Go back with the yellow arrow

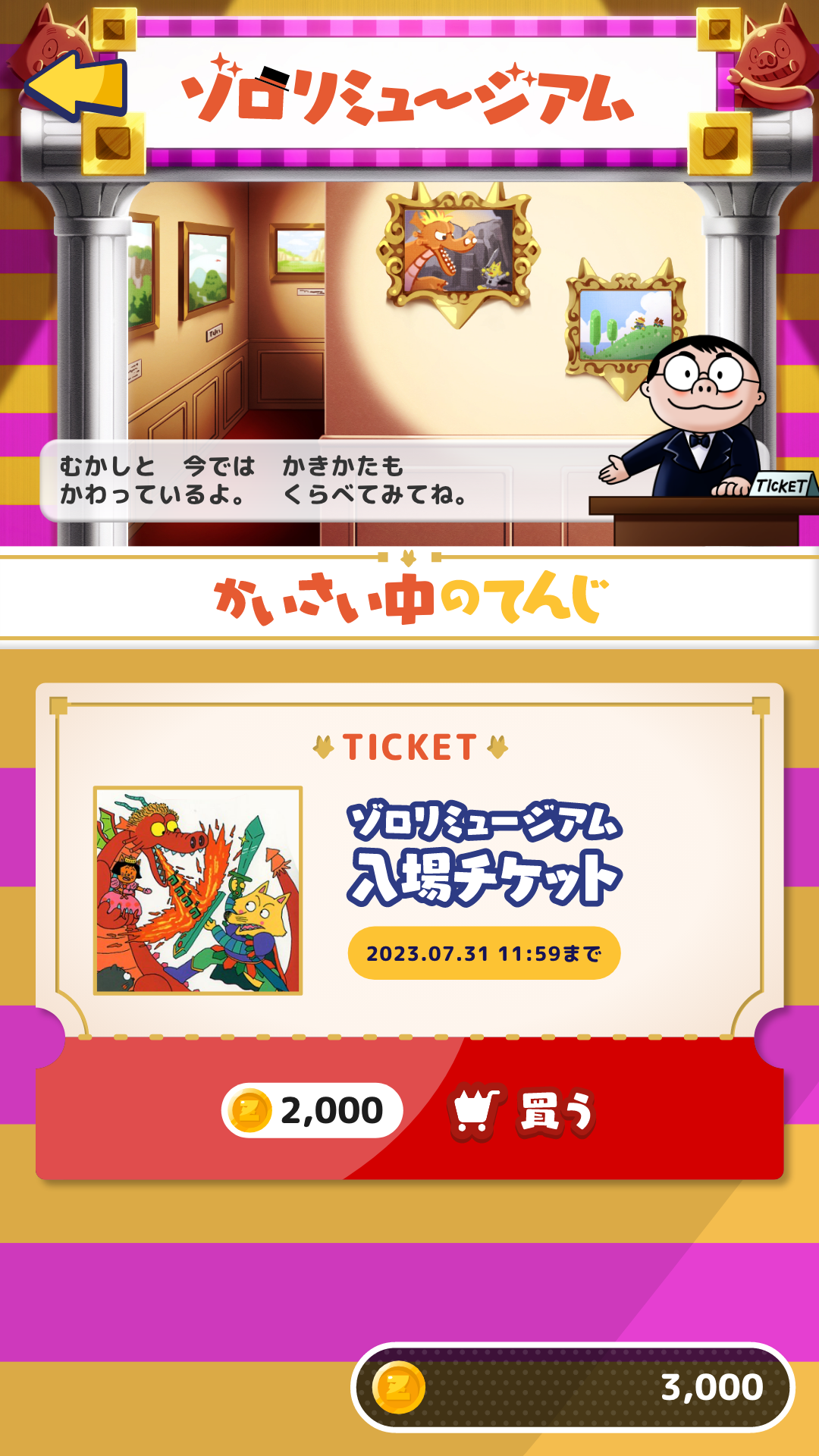coord(76,86)
